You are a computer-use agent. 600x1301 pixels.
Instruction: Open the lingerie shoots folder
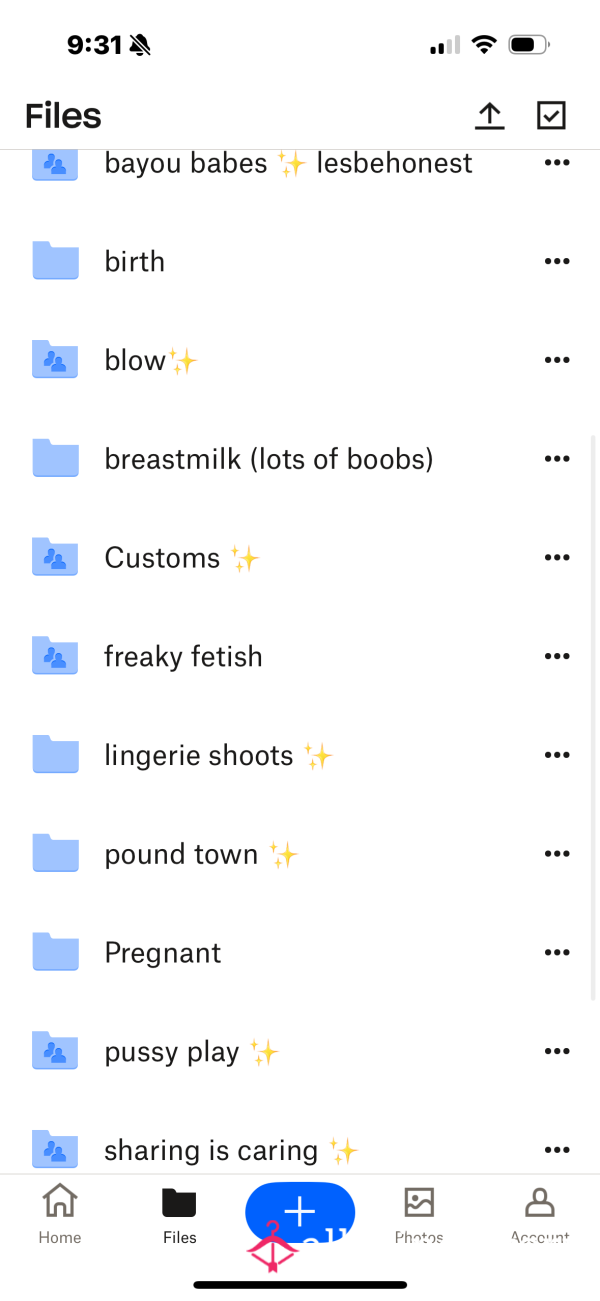pos(300,756)
